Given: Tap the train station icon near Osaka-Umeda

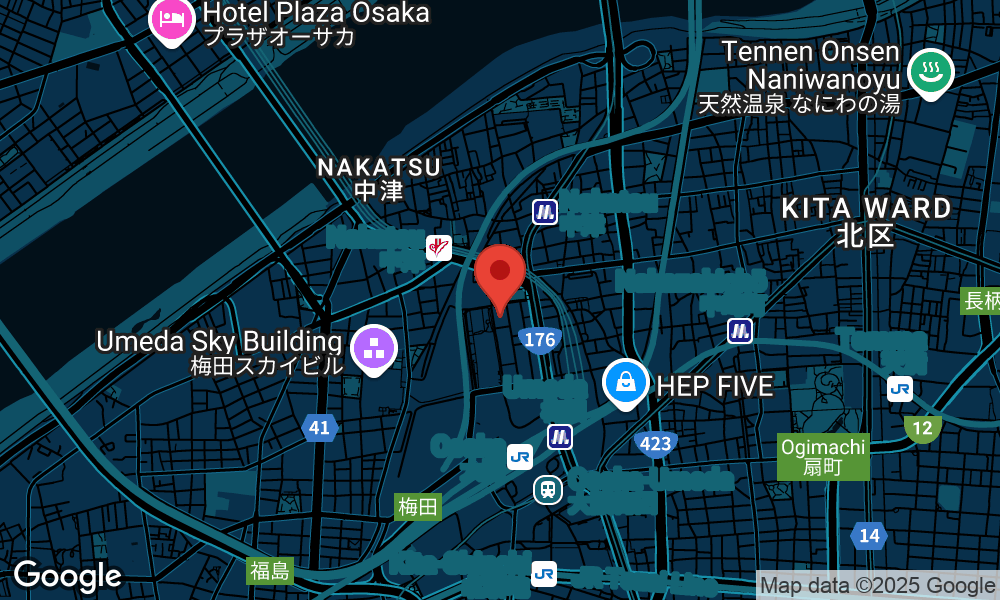Looking at the screenshot, I should (548, 490).
